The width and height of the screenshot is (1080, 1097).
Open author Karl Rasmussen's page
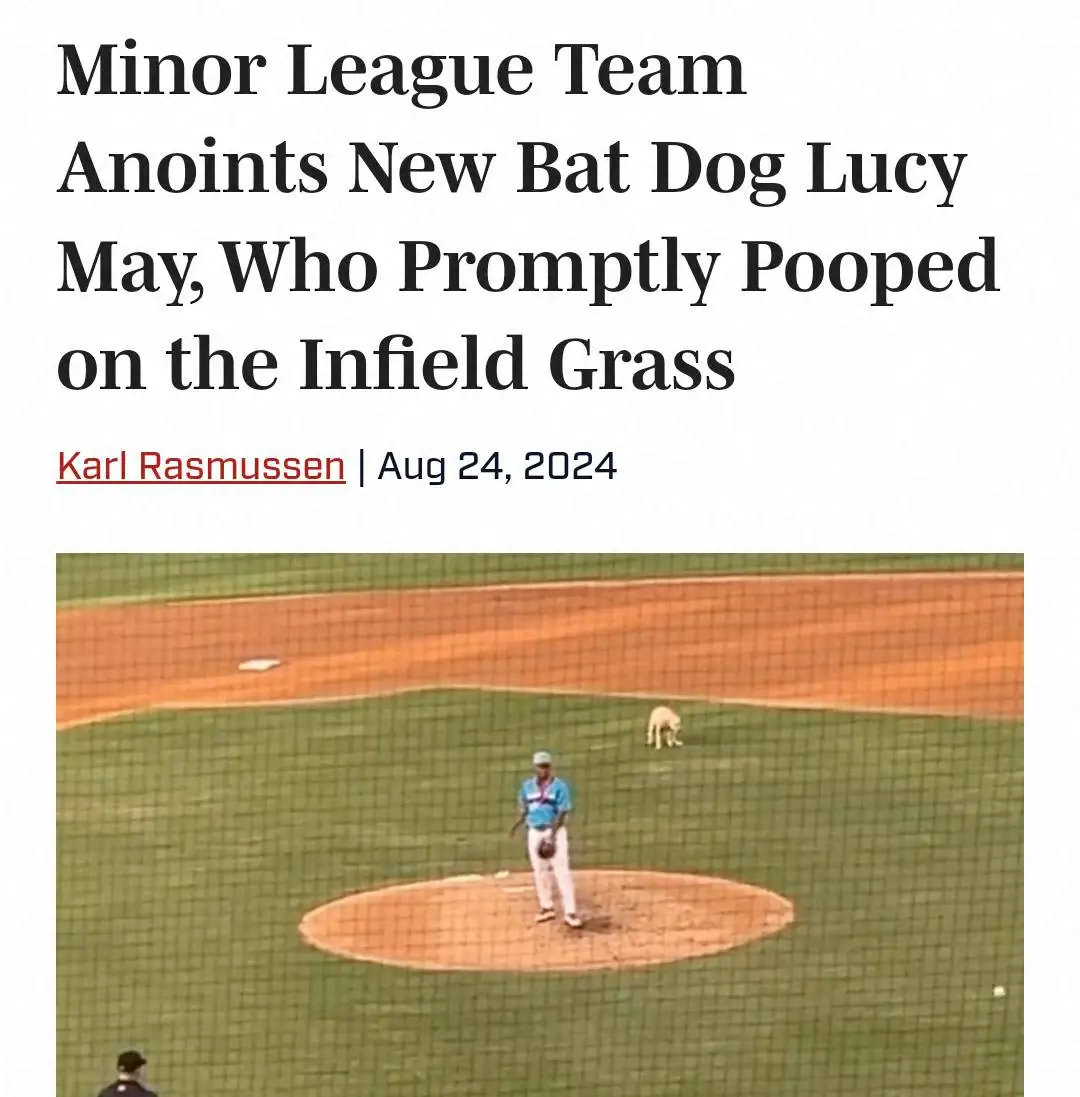click(x=200, y=466)
